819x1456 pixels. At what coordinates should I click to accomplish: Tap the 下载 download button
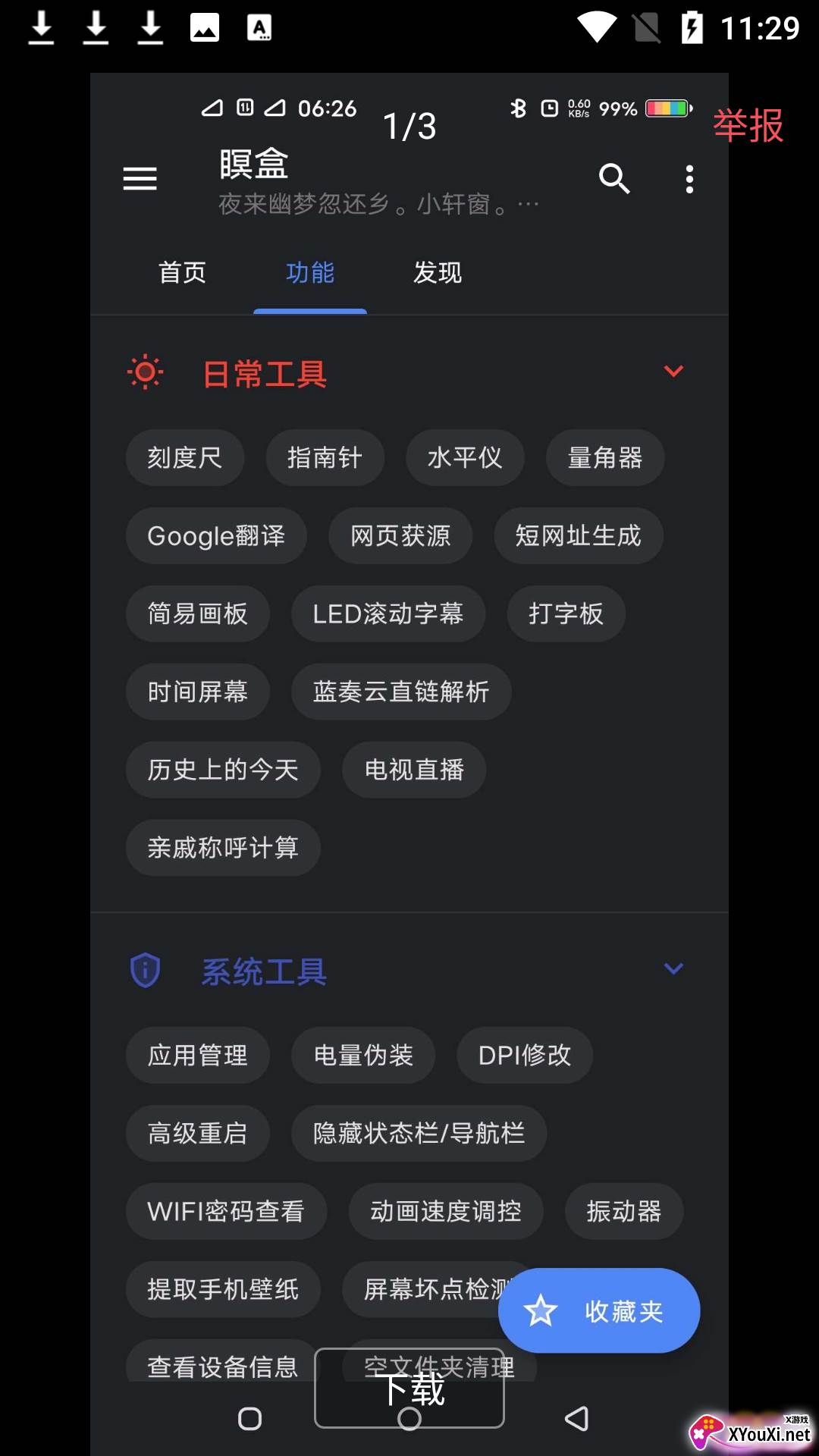[x=409, y=1388]
